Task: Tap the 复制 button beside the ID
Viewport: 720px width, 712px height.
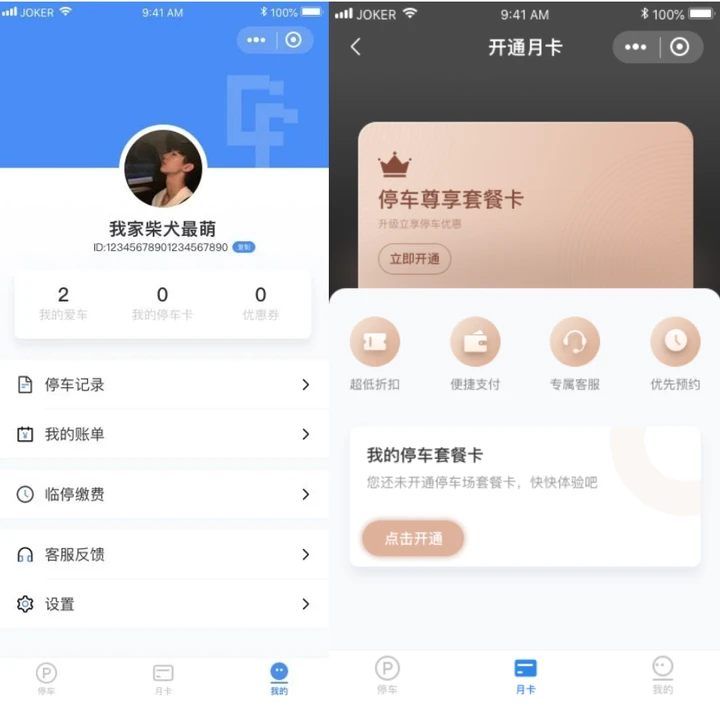Action: [x=243, y=247]
